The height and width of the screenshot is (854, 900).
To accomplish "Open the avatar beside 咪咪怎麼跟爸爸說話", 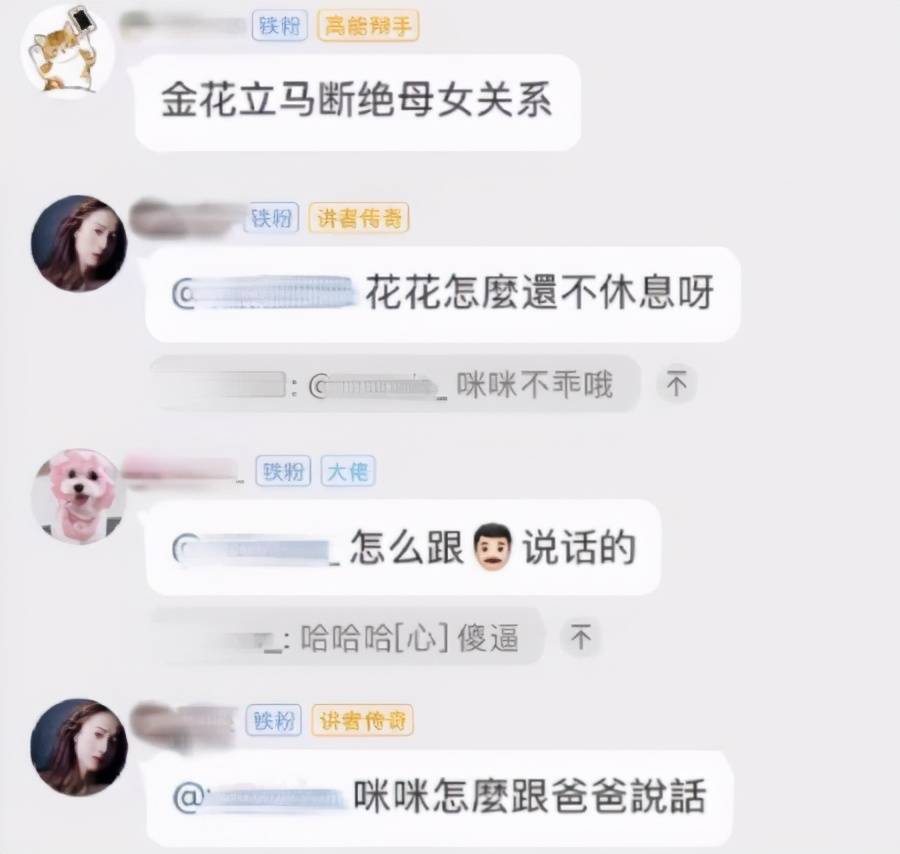I will [79, 746].
